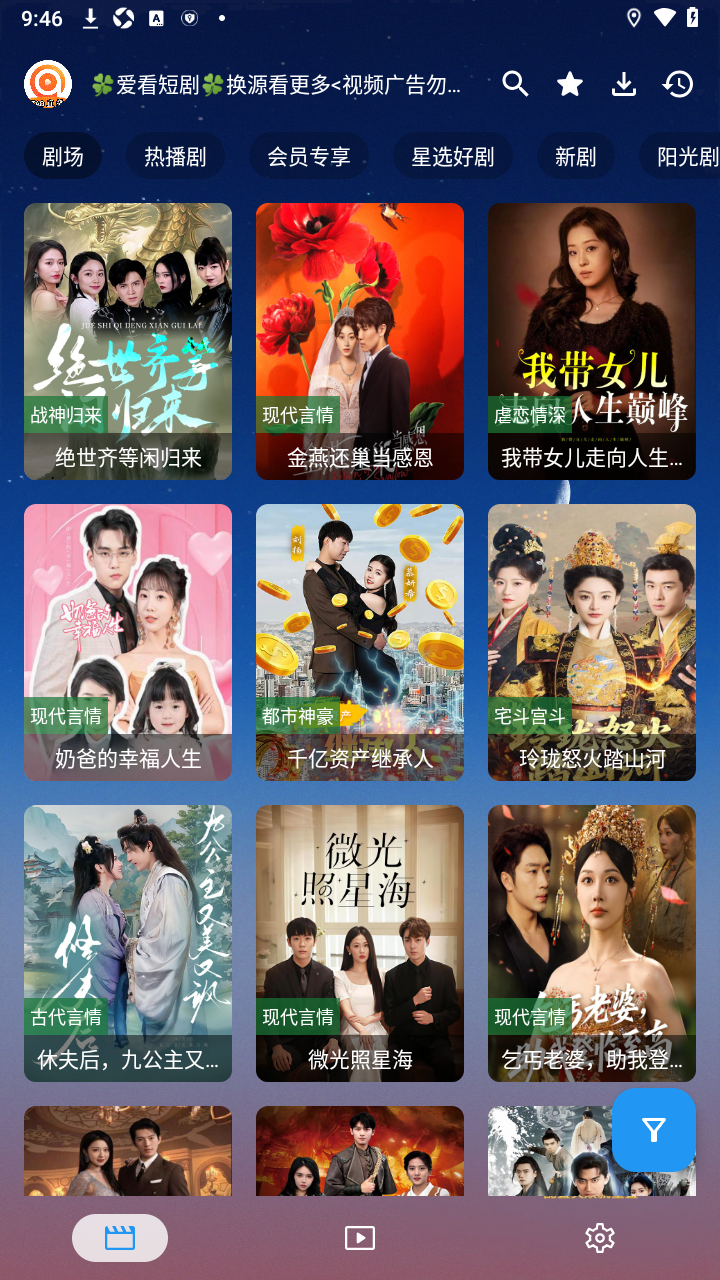This screenshot has width=720, height=1280.
Task: Open the drama 玲珑怒火踏山河
Action: (x=592, y=642)
